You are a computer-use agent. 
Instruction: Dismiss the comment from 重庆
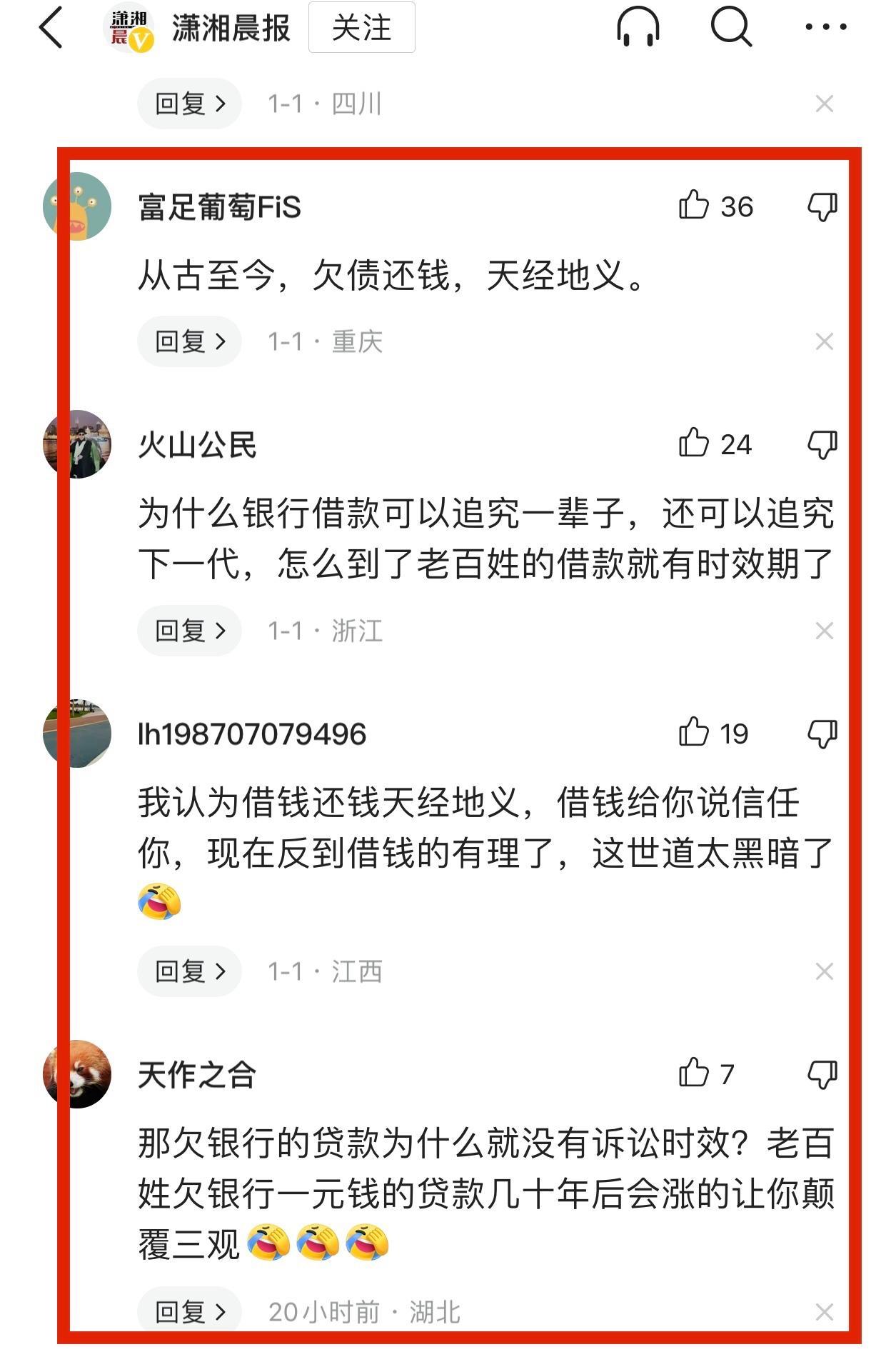[x=825, y=341]
